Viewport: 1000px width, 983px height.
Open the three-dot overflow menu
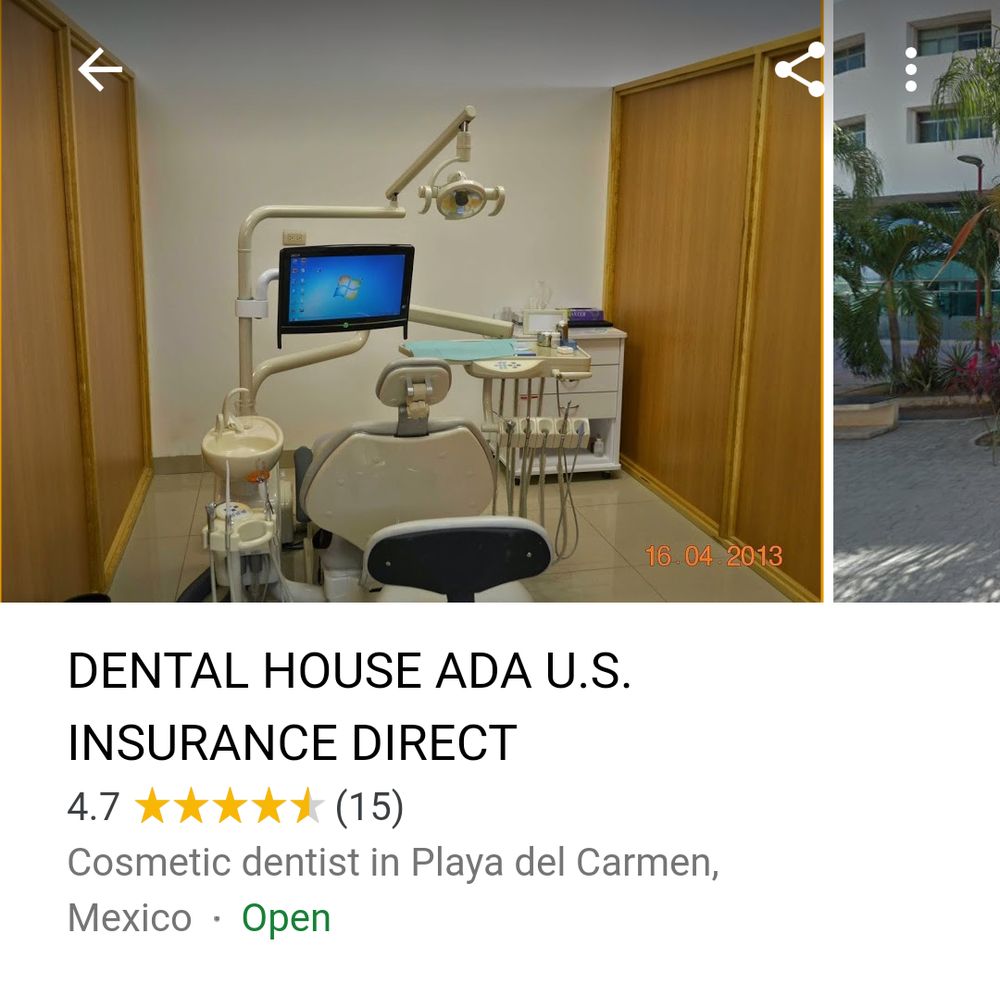[911, 70]
